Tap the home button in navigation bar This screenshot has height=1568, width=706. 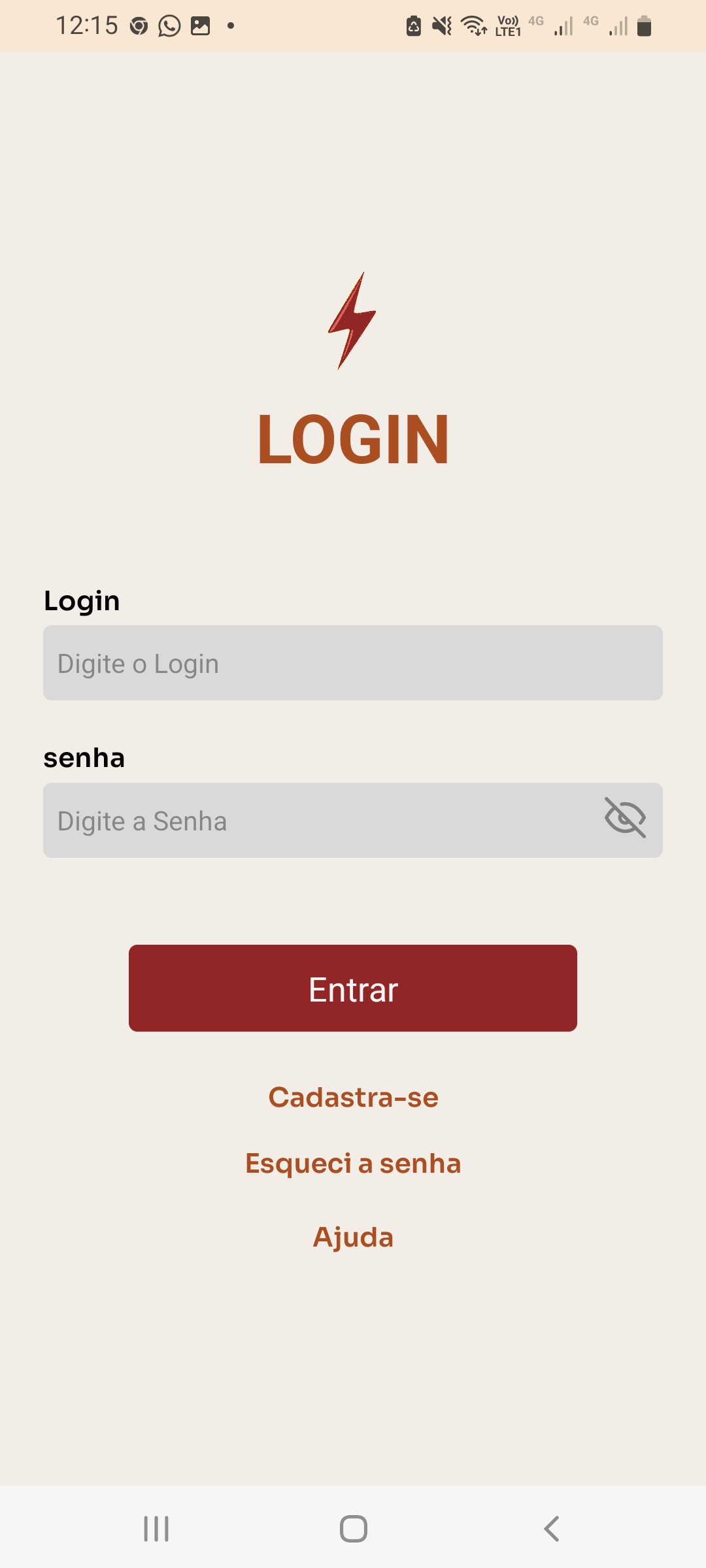353,1527
